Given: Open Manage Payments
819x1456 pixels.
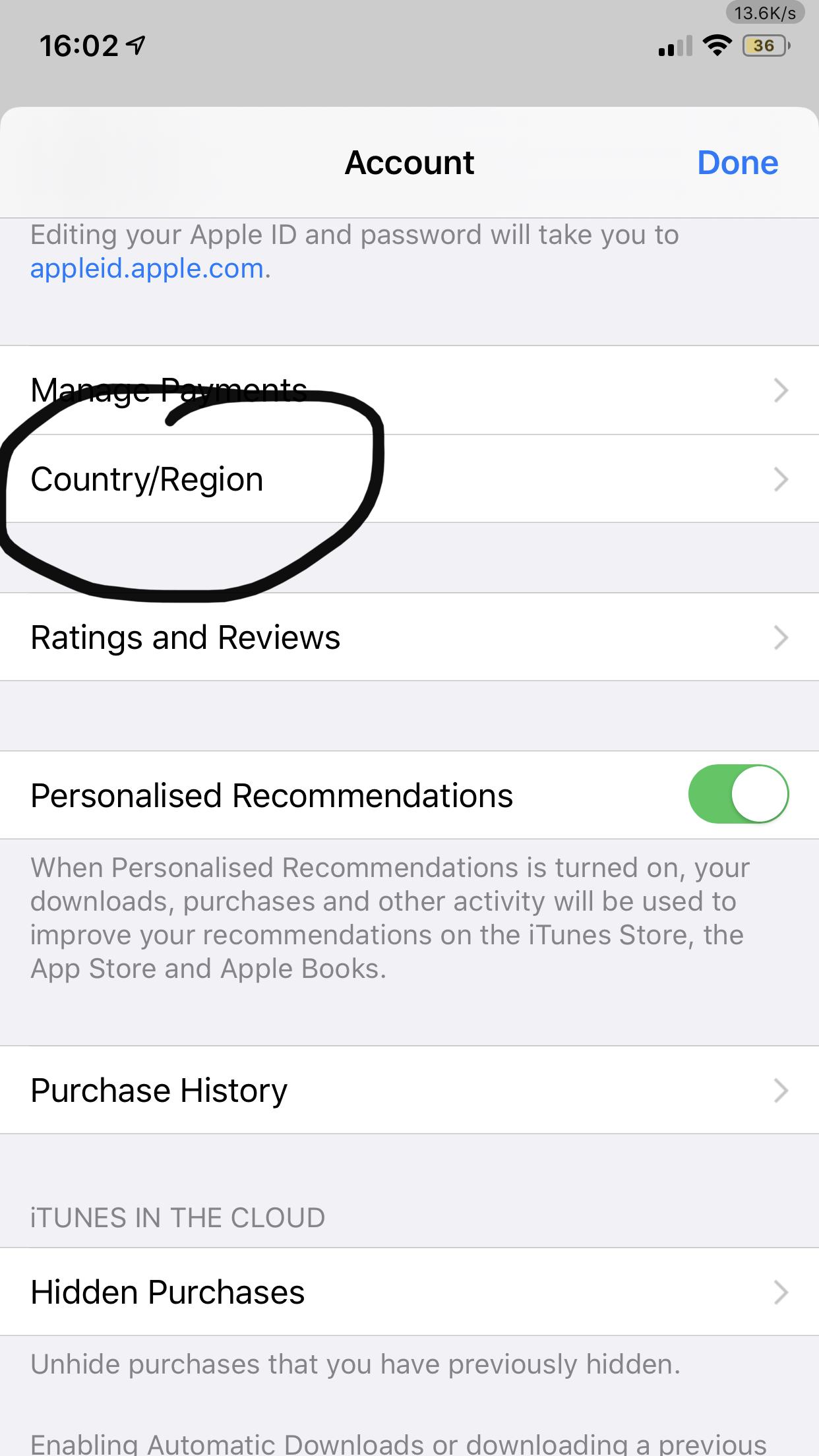Looking at the screenshot, I should pyautogui.click(x=409, y=390).
